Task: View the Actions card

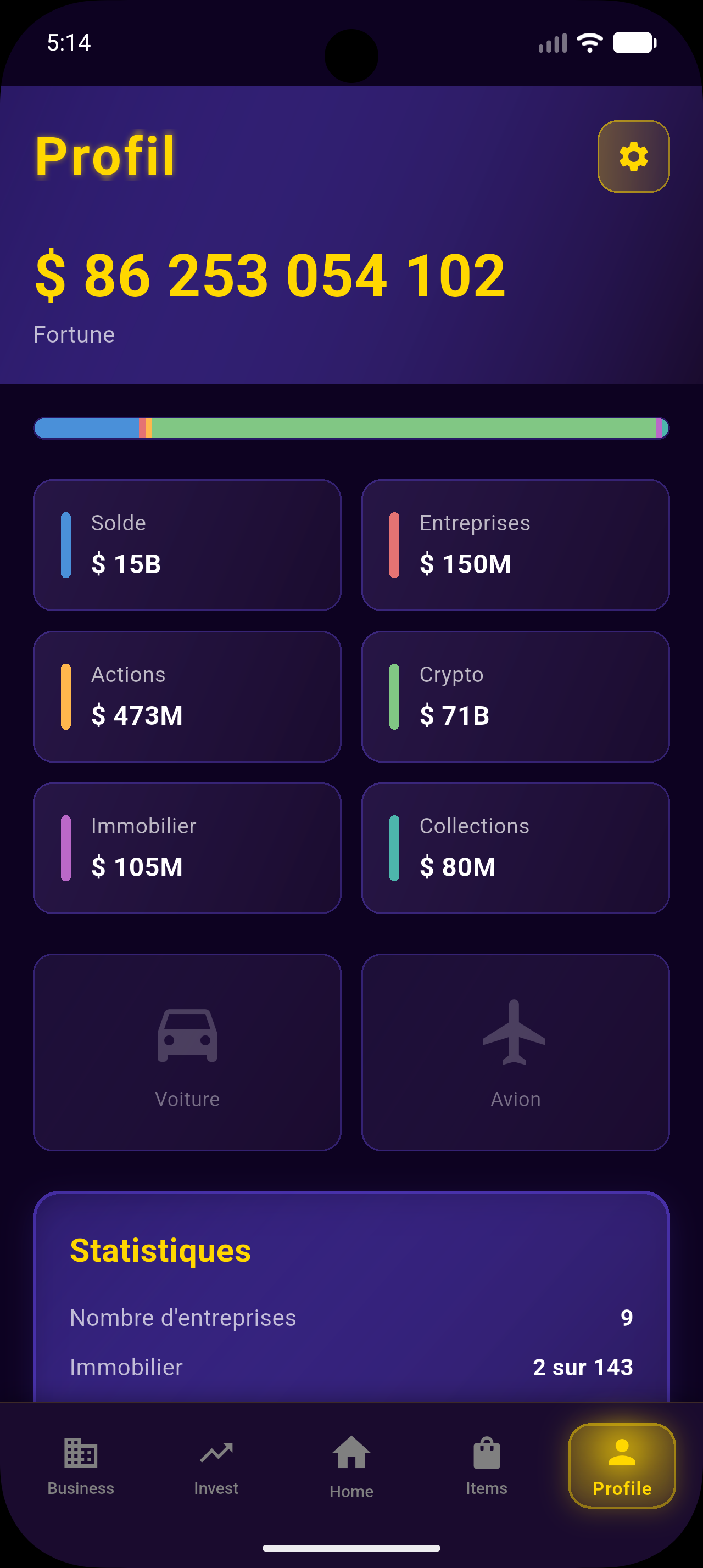Action: click(187, 696)
